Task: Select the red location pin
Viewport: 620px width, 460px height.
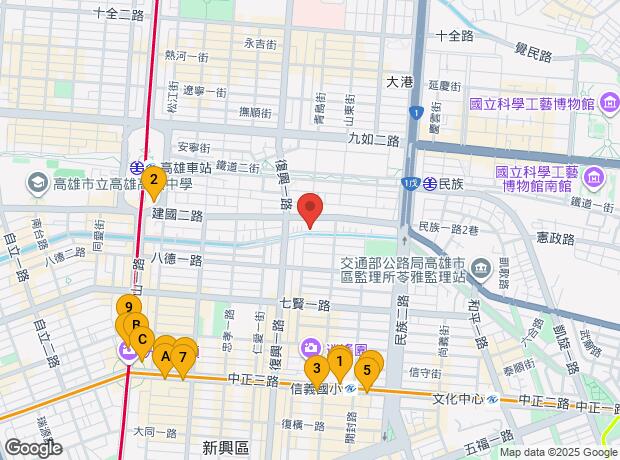Action: (311, 208)
